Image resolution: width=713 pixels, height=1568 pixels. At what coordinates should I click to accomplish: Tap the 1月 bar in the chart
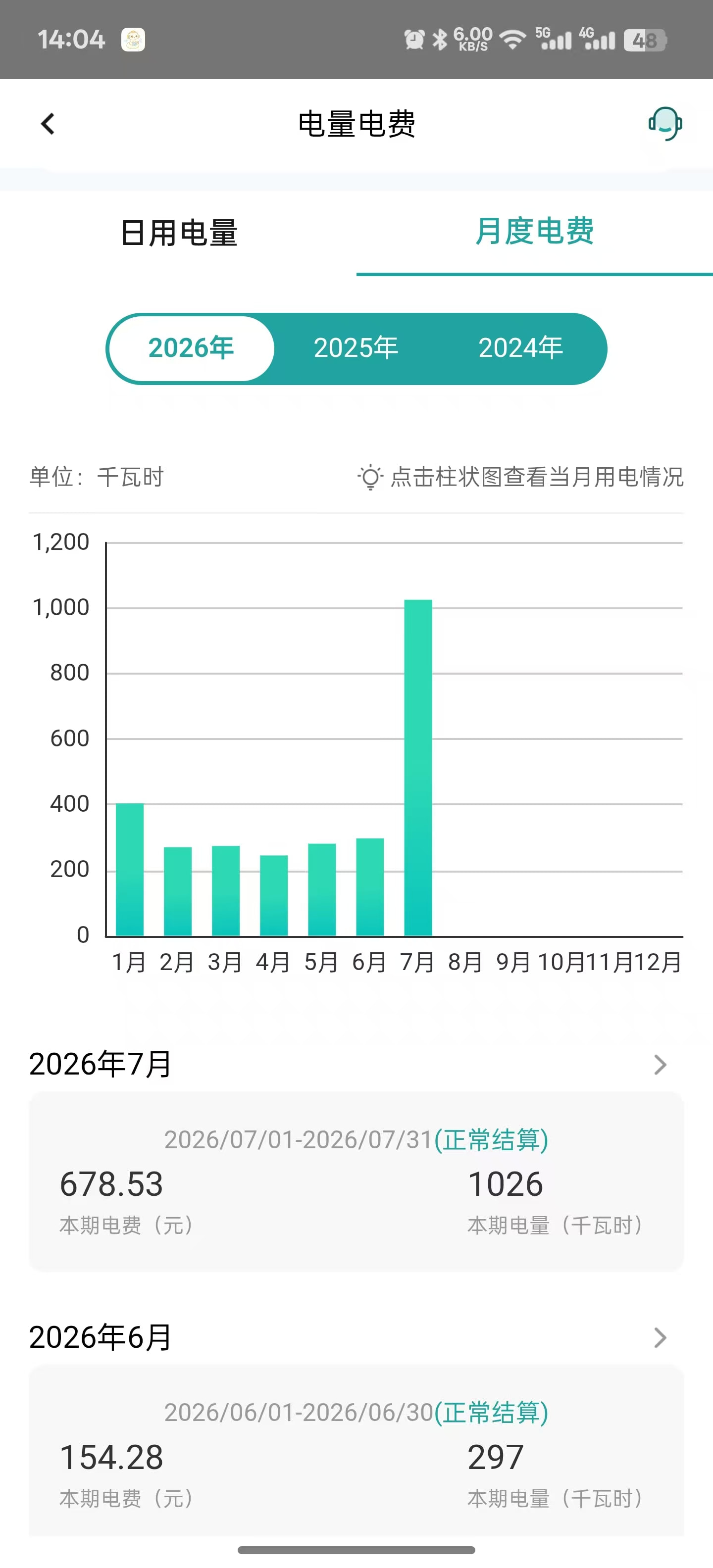tap(130, 869)
